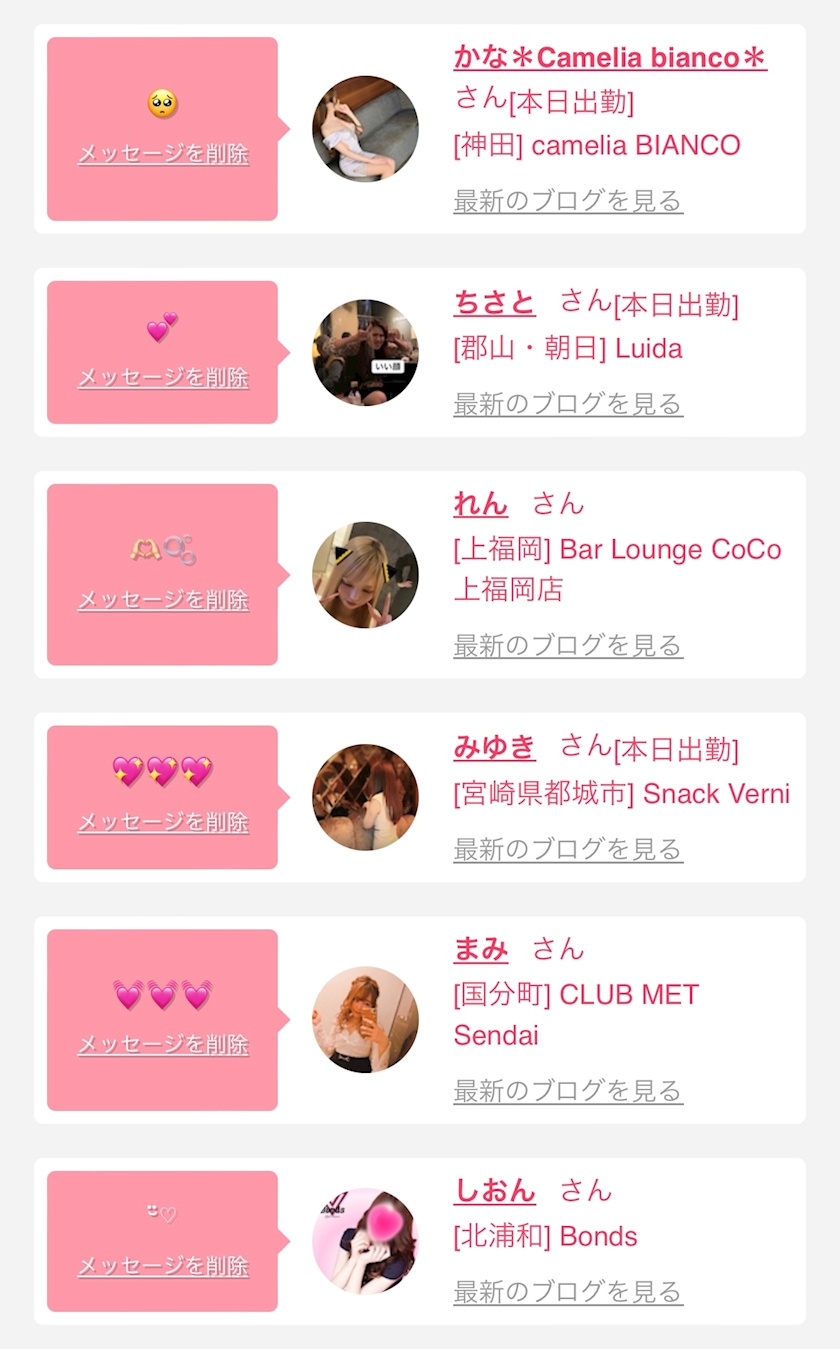Delete the message sent to かな
Image resolution: width=840 pixels, height=1349 pixels.
[163, 154]
